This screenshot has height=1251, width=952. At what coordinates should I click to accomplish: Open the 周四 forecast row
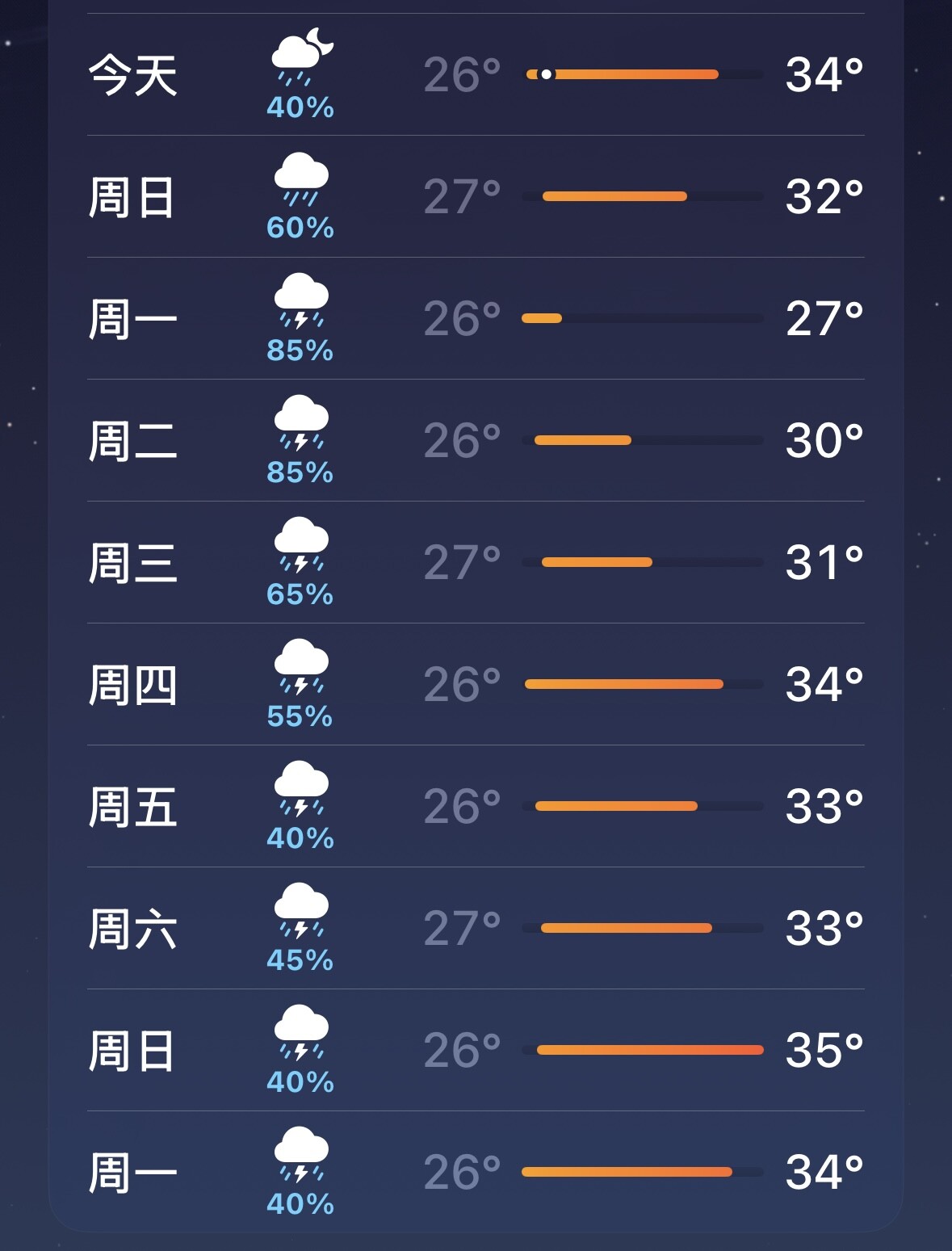(475, 685)
